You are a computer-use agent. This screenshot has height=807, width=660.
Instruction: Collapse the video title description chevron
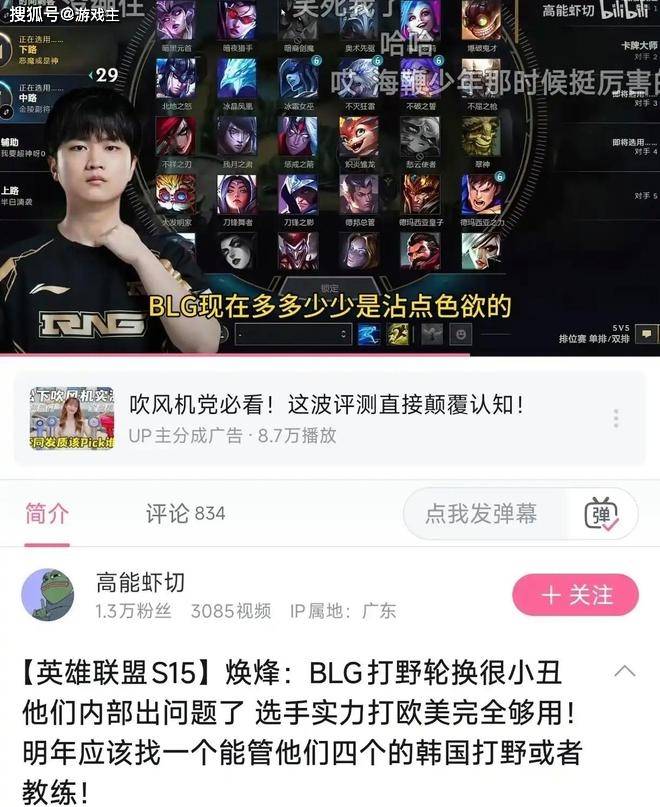[624, 671]
